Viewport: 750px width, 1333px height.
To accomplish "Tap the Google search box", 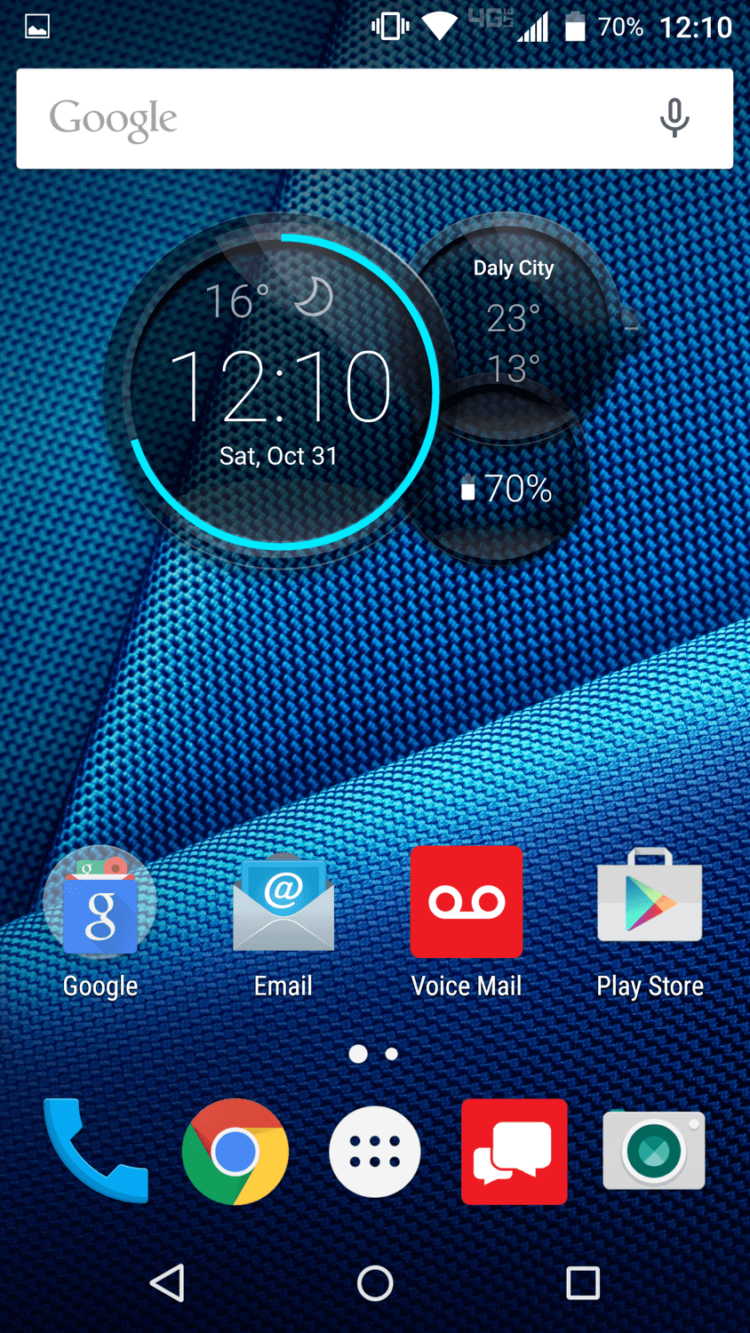I will (x=330, y=119).
